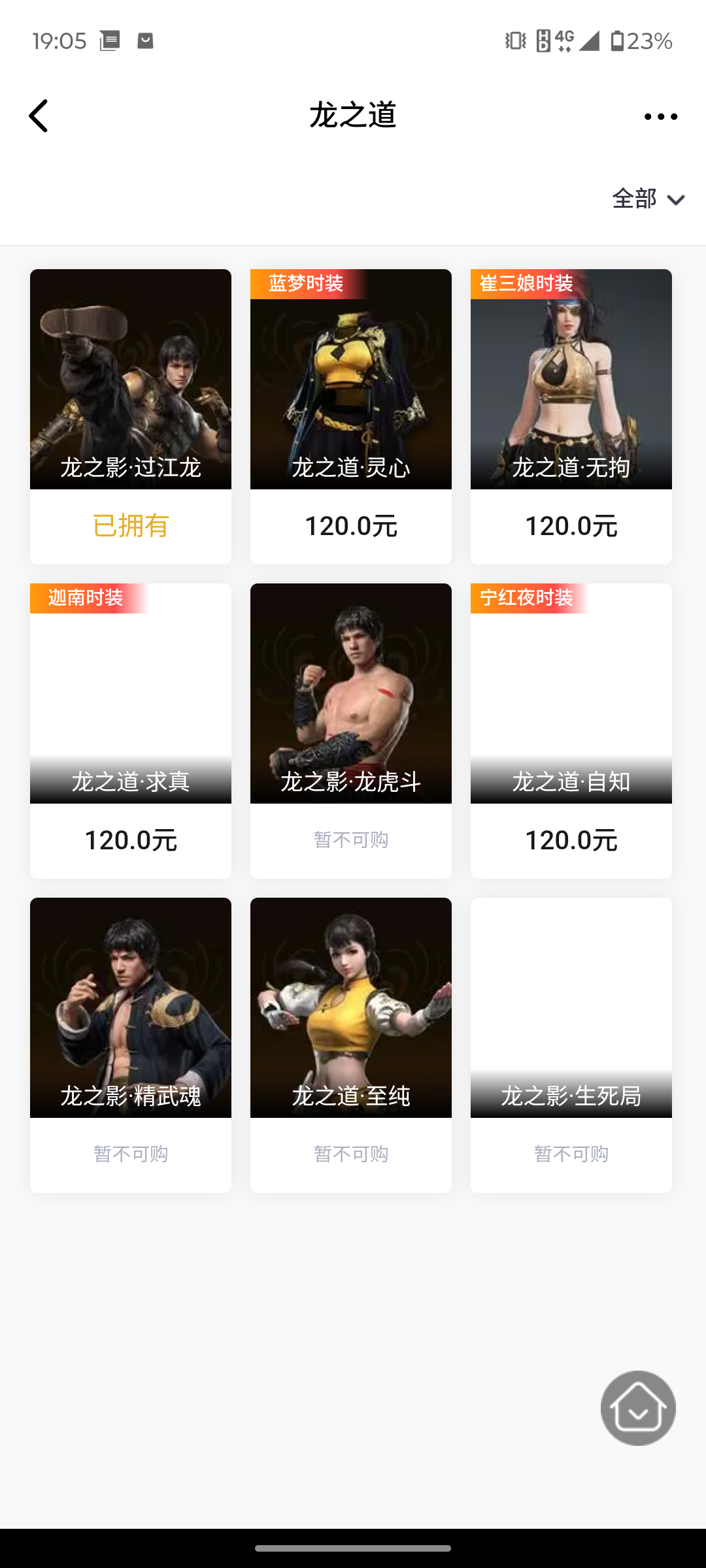Viewport: 706px width, 1568px height.
Task: Open the 龙之影·过江龙 item card
Action: tap(131, 416)
